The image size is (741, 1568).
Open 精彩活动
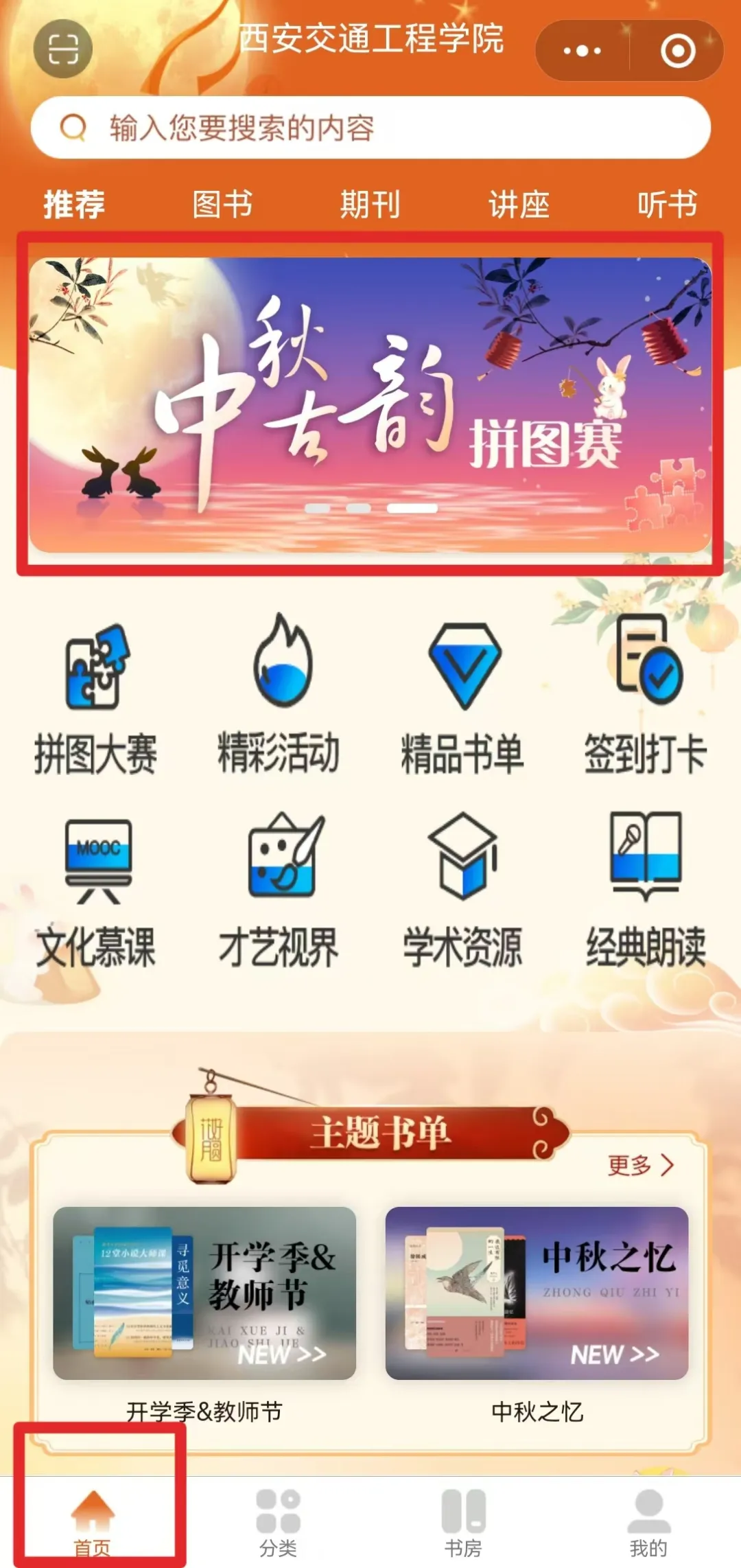pos(279,693)
